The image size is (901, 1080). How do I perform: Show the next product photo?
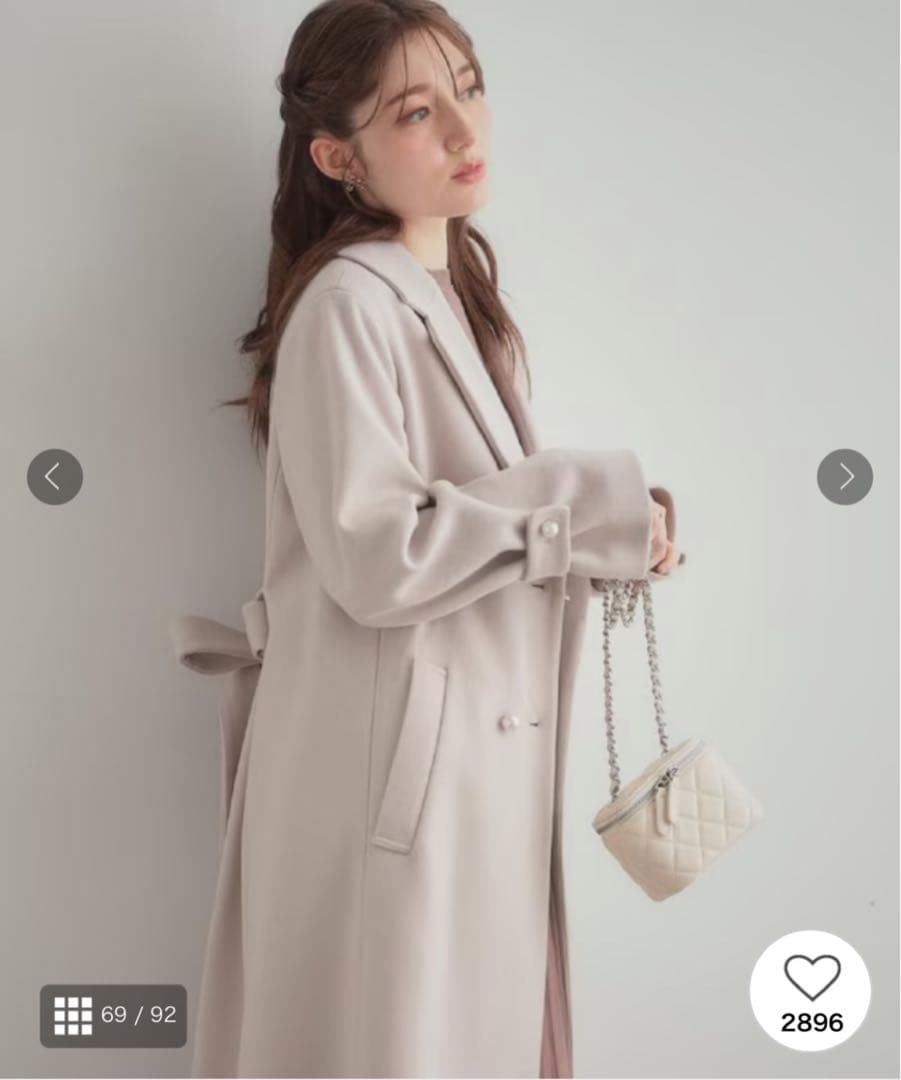[845, 477]
